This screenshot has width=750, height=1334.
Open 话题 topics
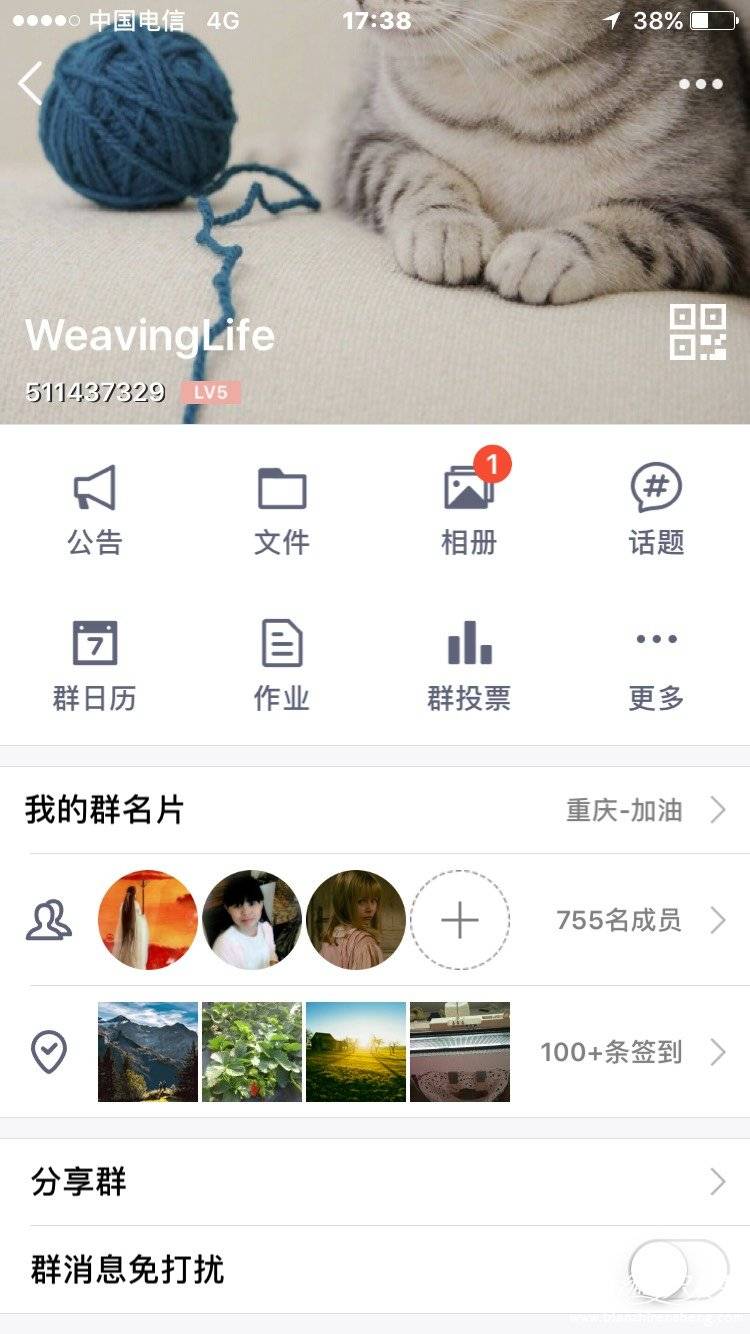coord(656,510)
